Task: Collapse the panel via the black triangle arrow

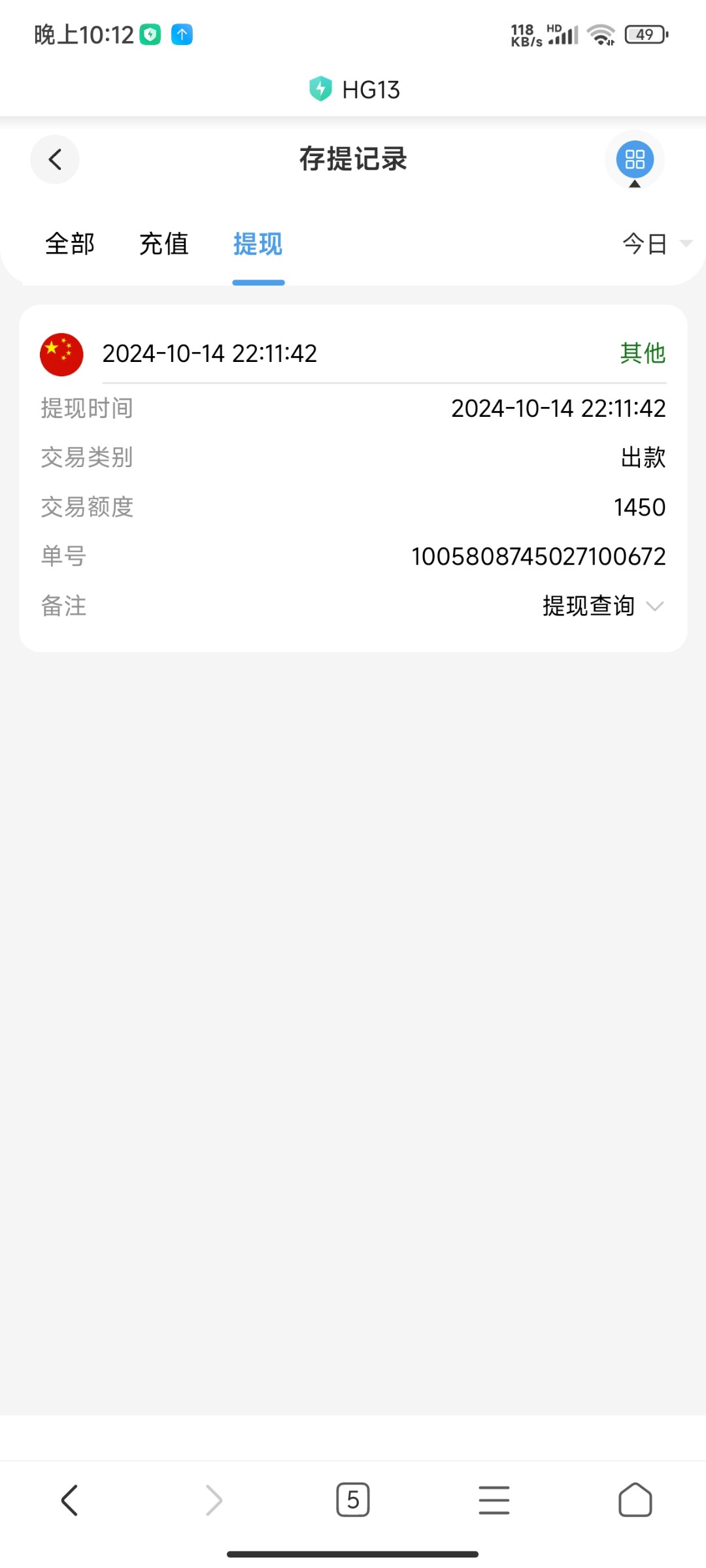Action: [633, 185]
